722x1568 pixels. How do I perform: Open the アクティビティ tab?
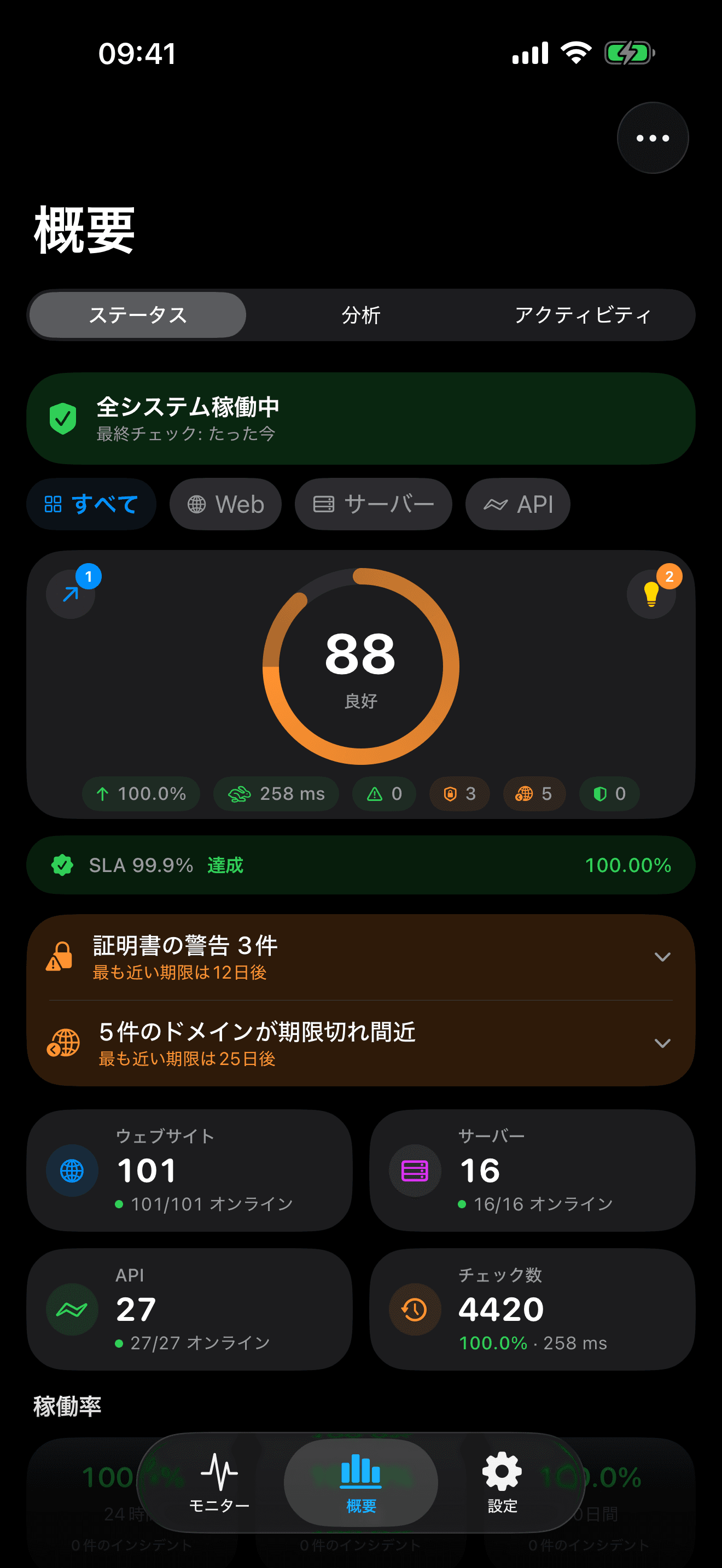(583, 315)
